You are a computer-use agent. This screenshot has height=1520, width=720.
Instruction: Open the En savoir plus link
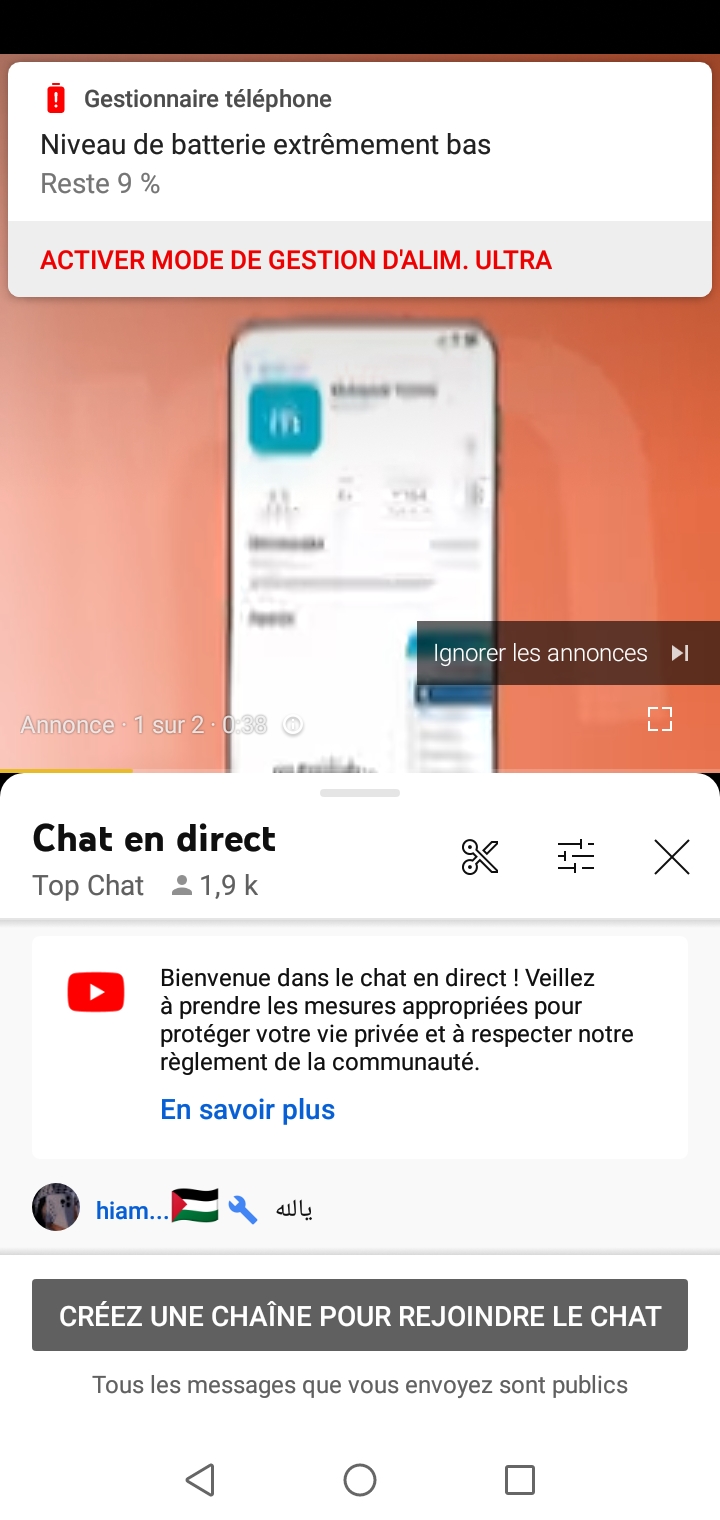pos(247,1109)
